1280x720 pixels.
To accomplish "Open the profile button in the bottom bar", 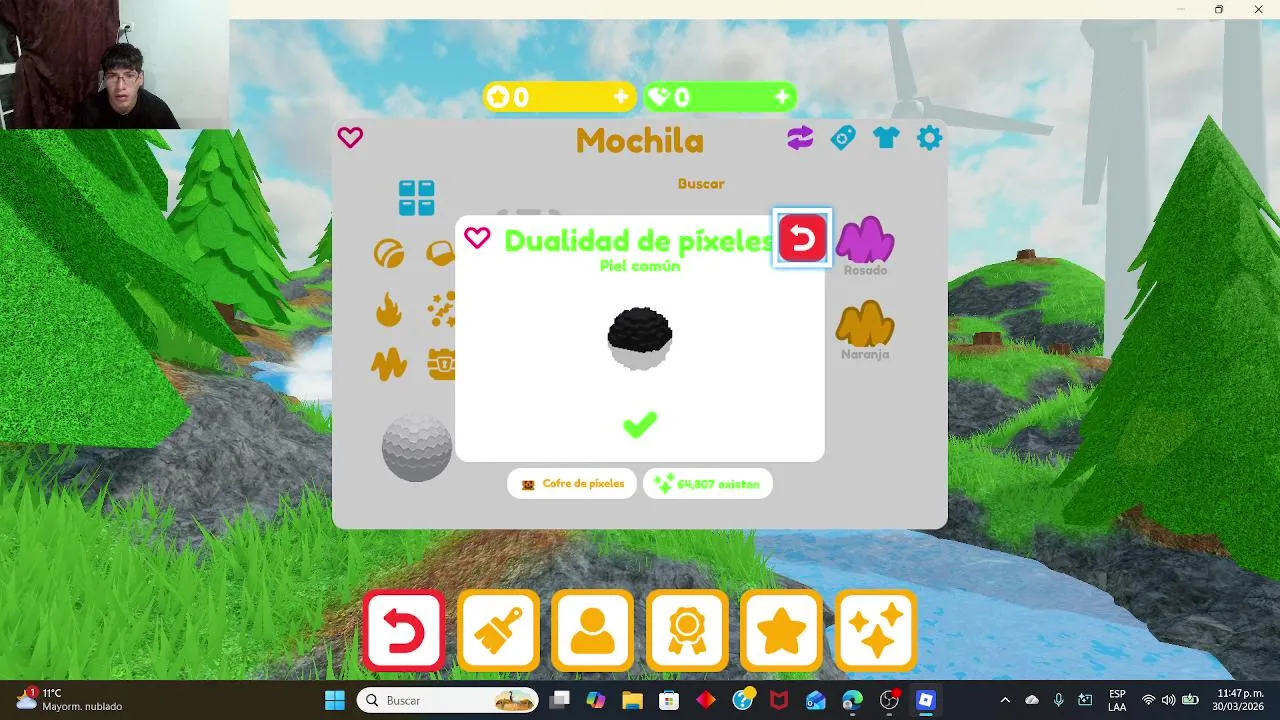I will (x=592, y=631).
